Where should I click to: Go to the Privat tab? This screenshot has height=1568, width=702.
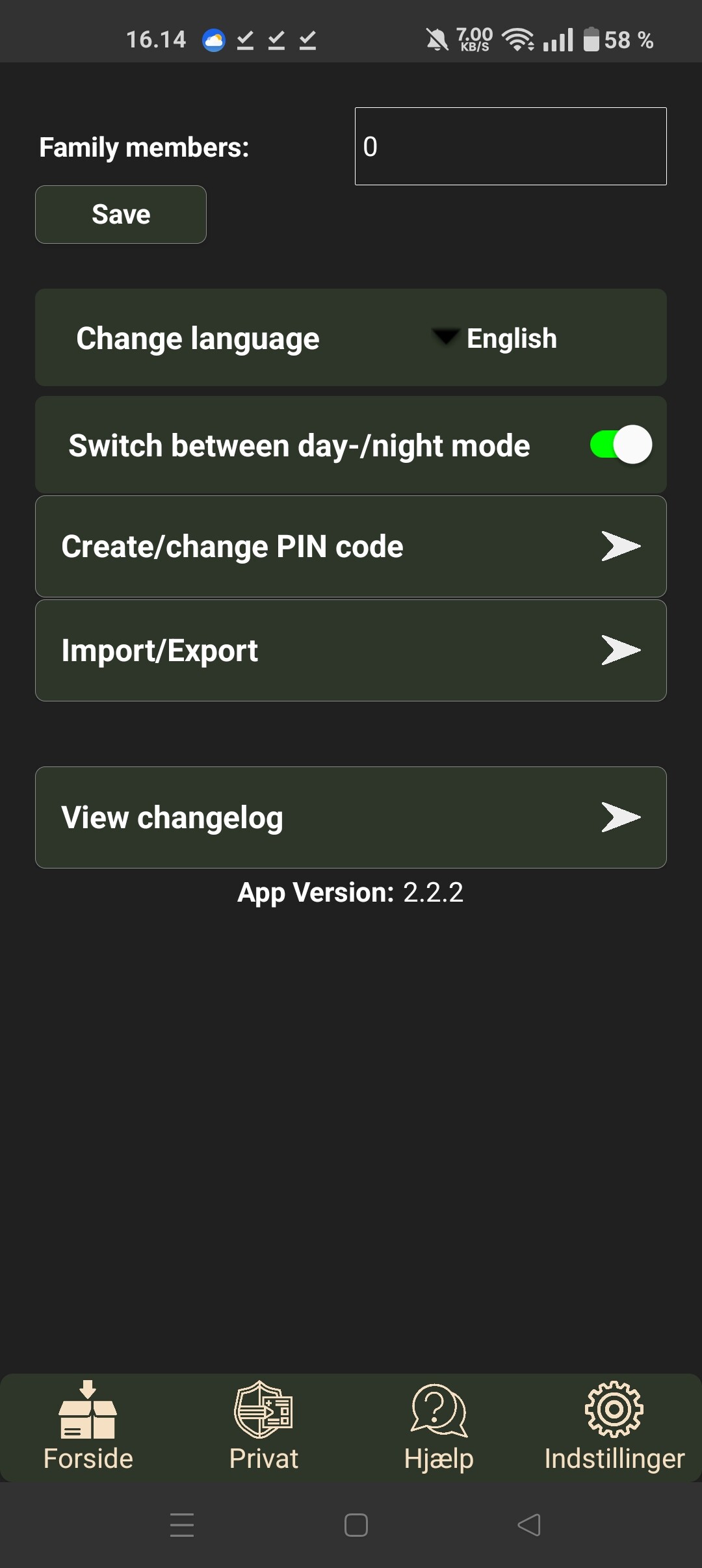pos(263,1427)
